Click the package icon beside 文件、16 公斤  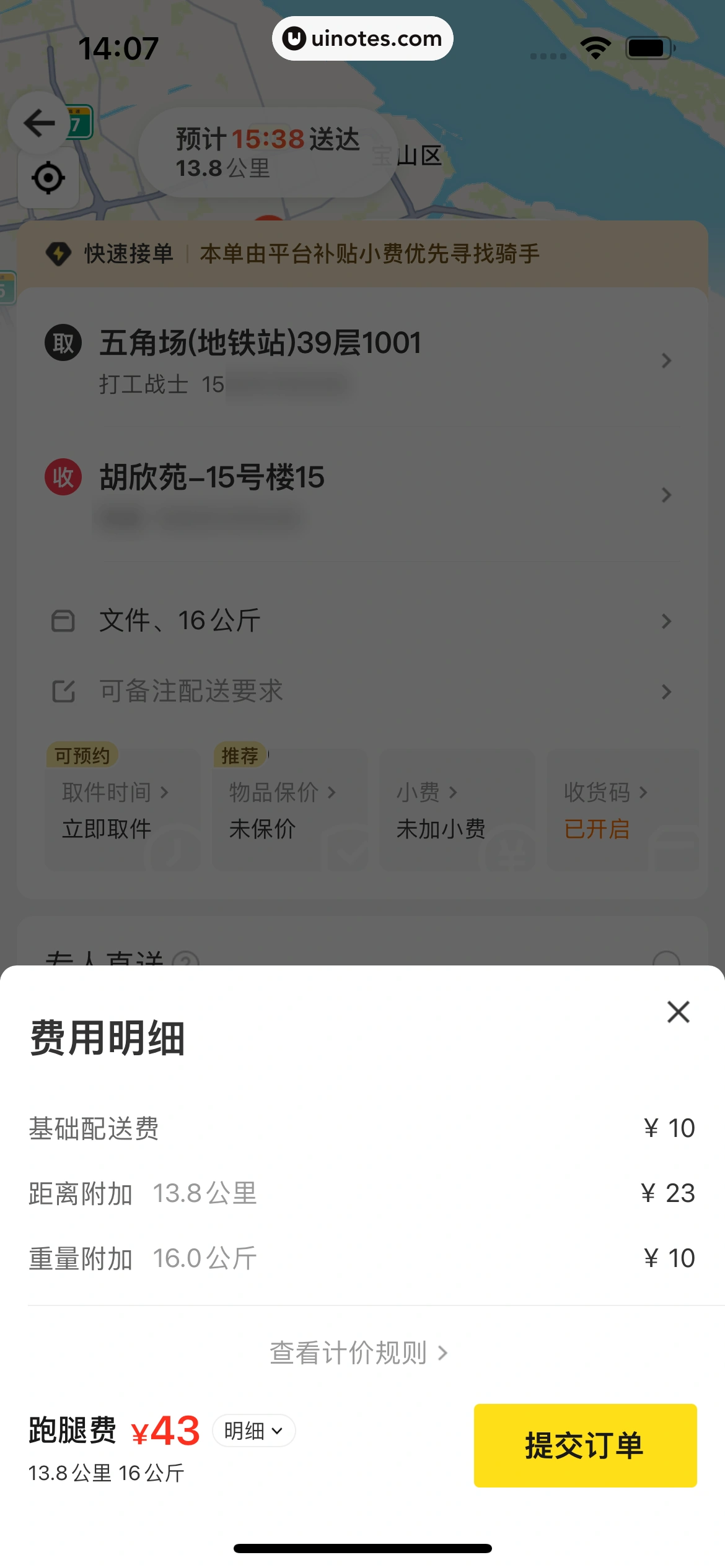click(x=64, y=621)
